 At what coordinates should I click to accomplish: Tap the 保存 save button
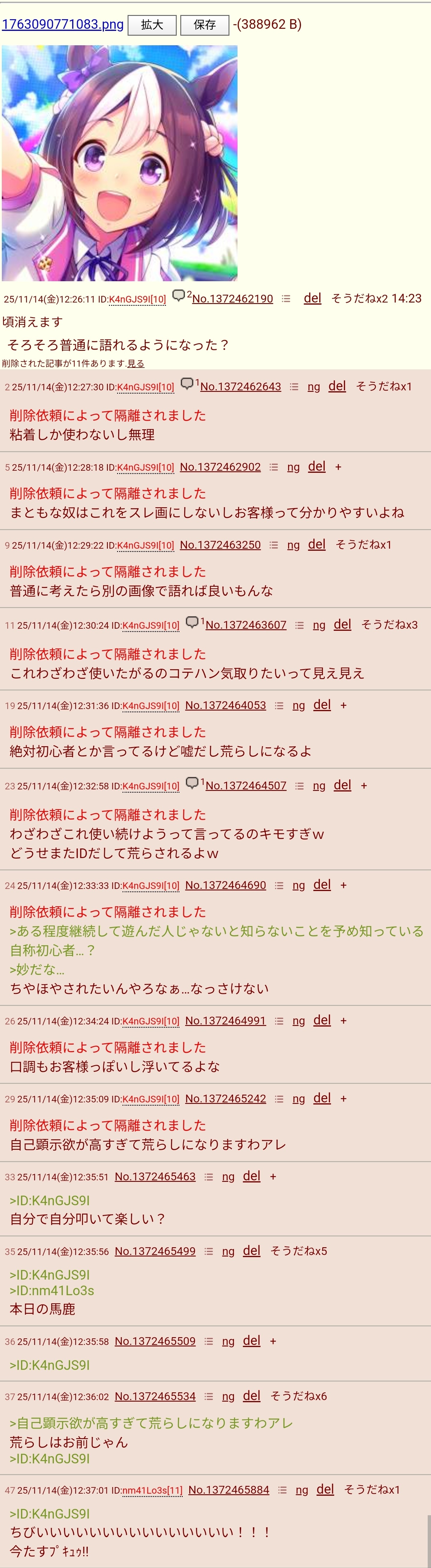pos(204,25)
